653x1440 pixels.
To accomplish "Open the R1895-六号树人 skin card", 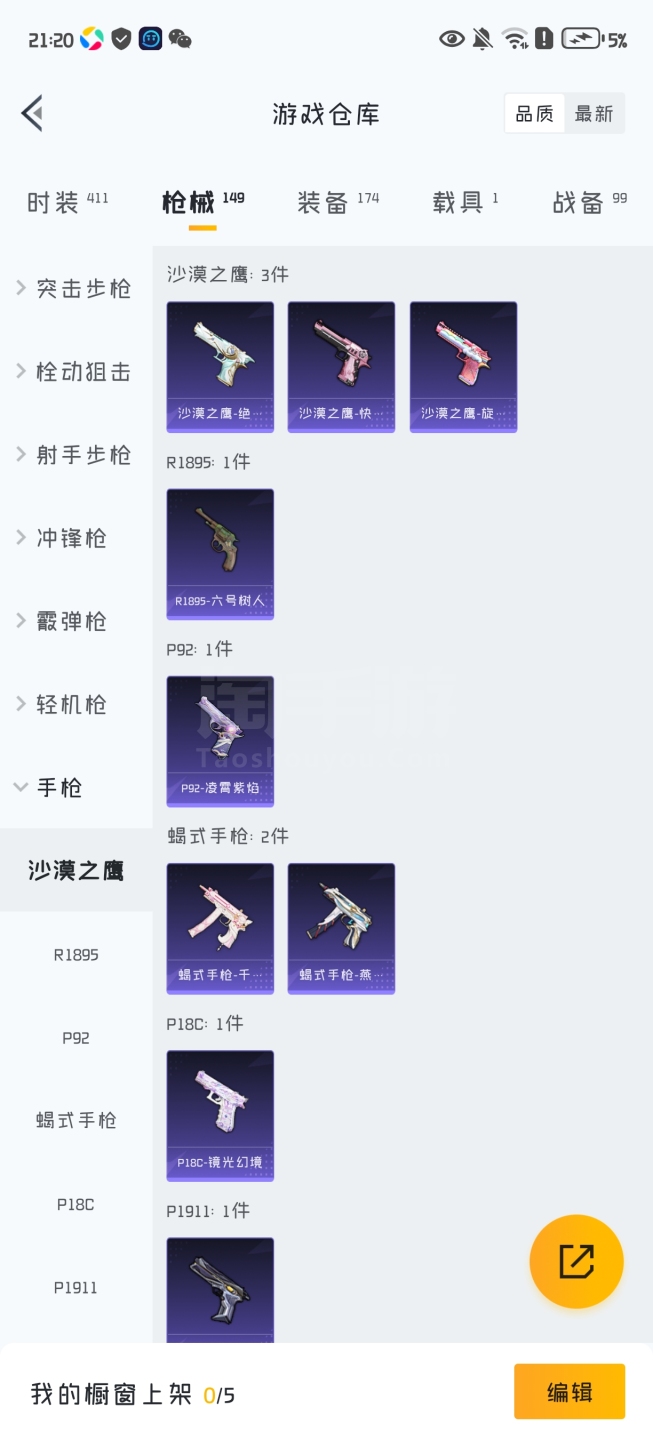I will (x=220, y=554).
